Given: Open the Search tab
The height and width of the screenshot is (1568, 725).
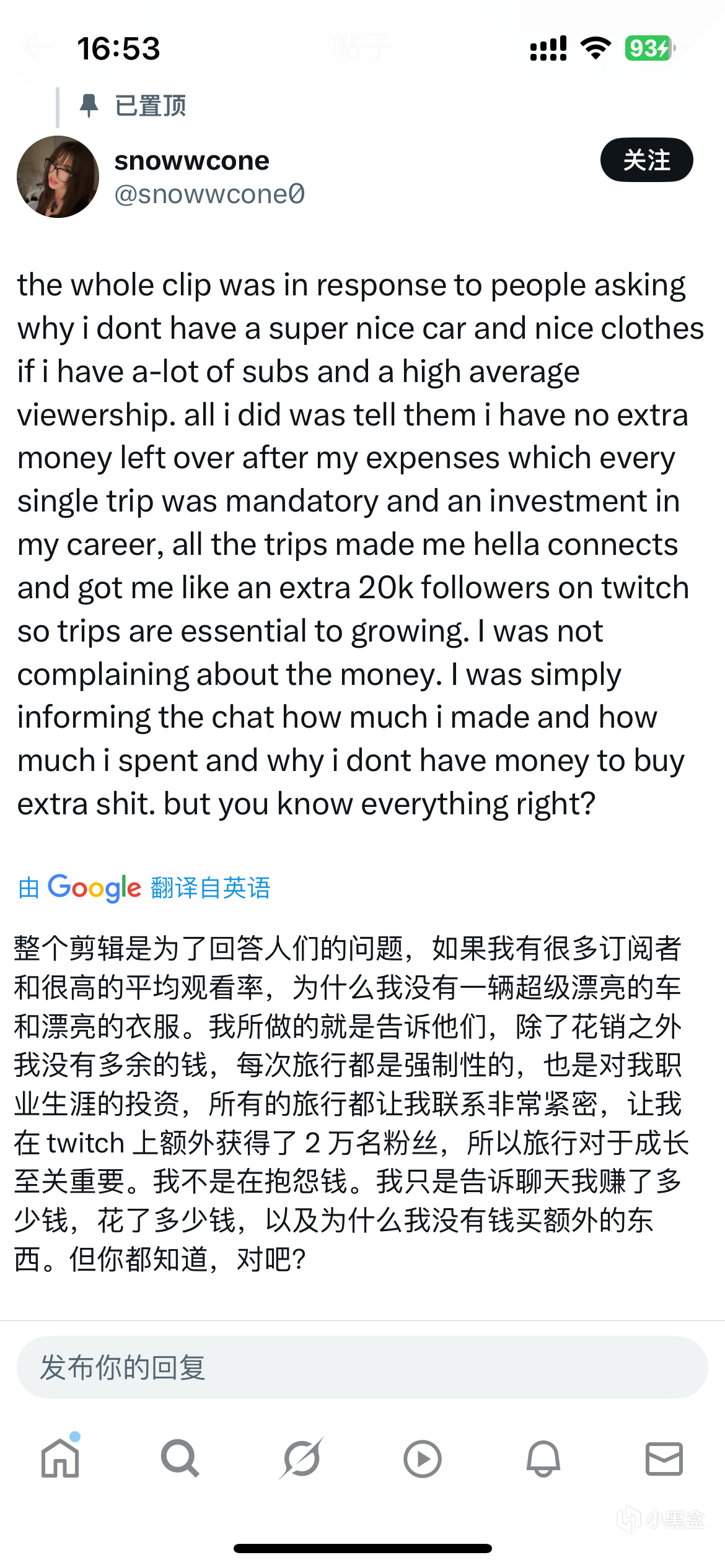Looking at the screenshot, I should 180,1459.
